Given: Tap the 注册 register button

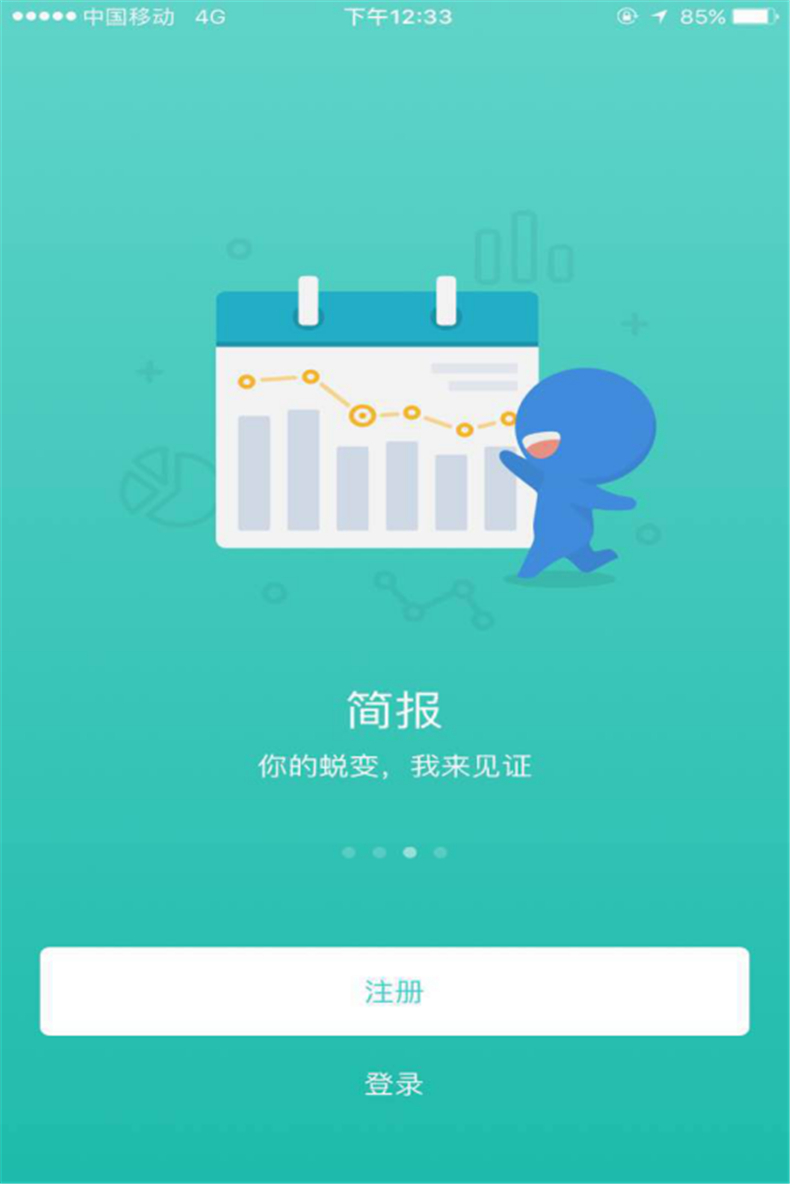Looking at the screenshot, I should [x=394, y=991].
